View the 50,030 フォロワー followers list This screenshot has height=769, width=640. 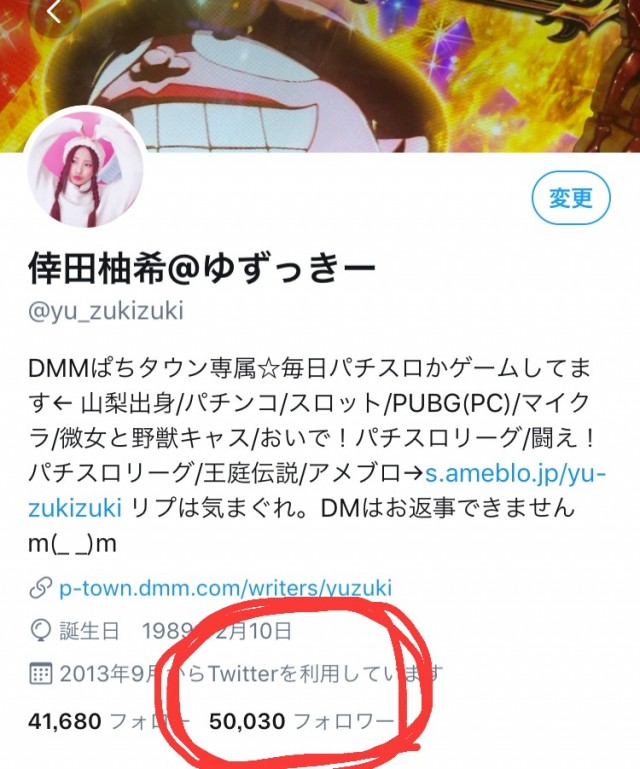pos(302,720)
